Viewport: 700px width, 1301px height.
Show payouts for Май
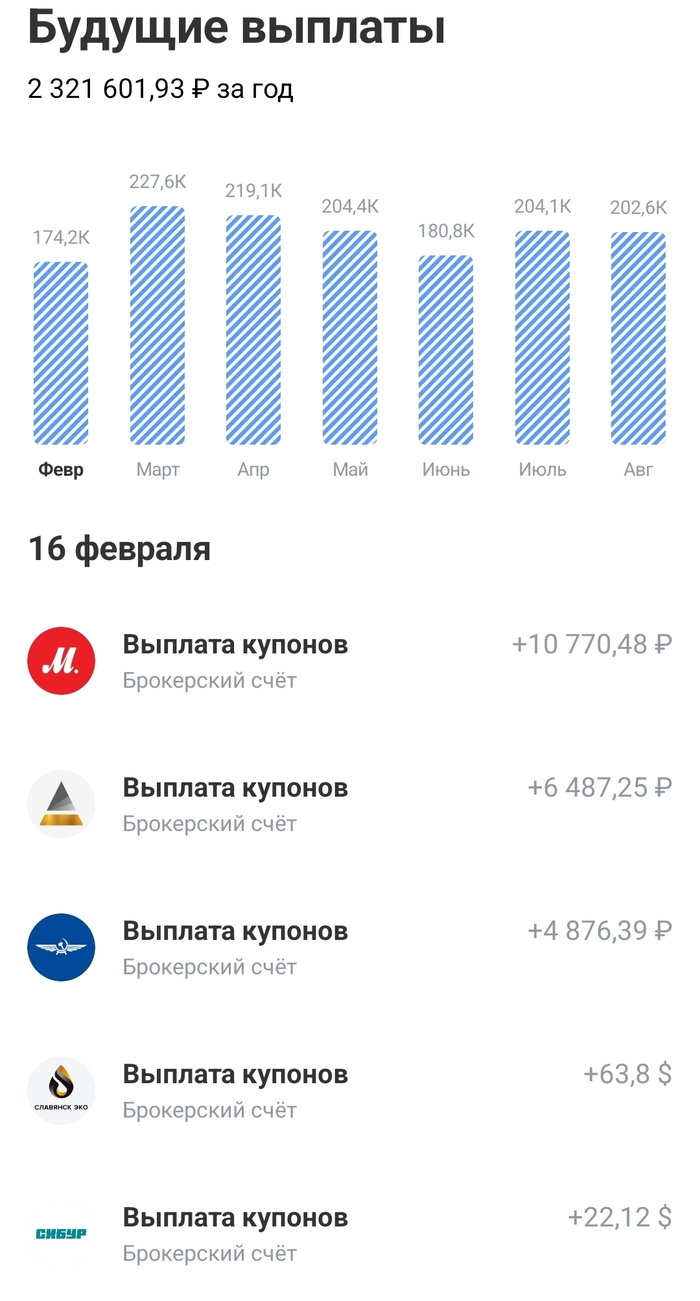coord(349,338)
